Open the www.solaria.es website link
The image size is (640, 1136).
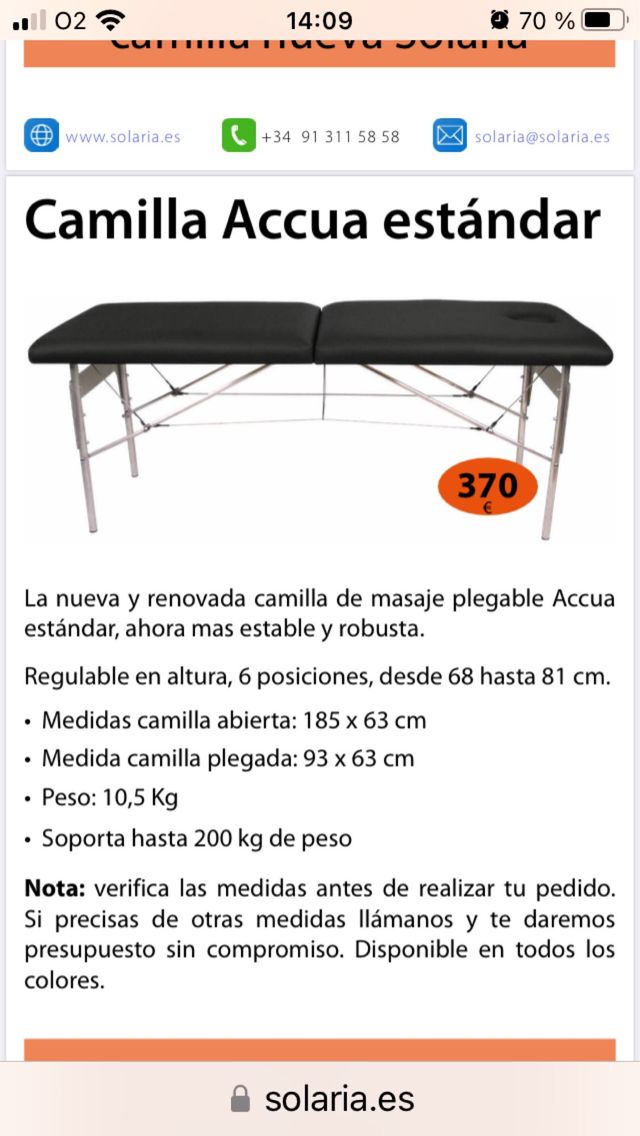click(122, 137)
